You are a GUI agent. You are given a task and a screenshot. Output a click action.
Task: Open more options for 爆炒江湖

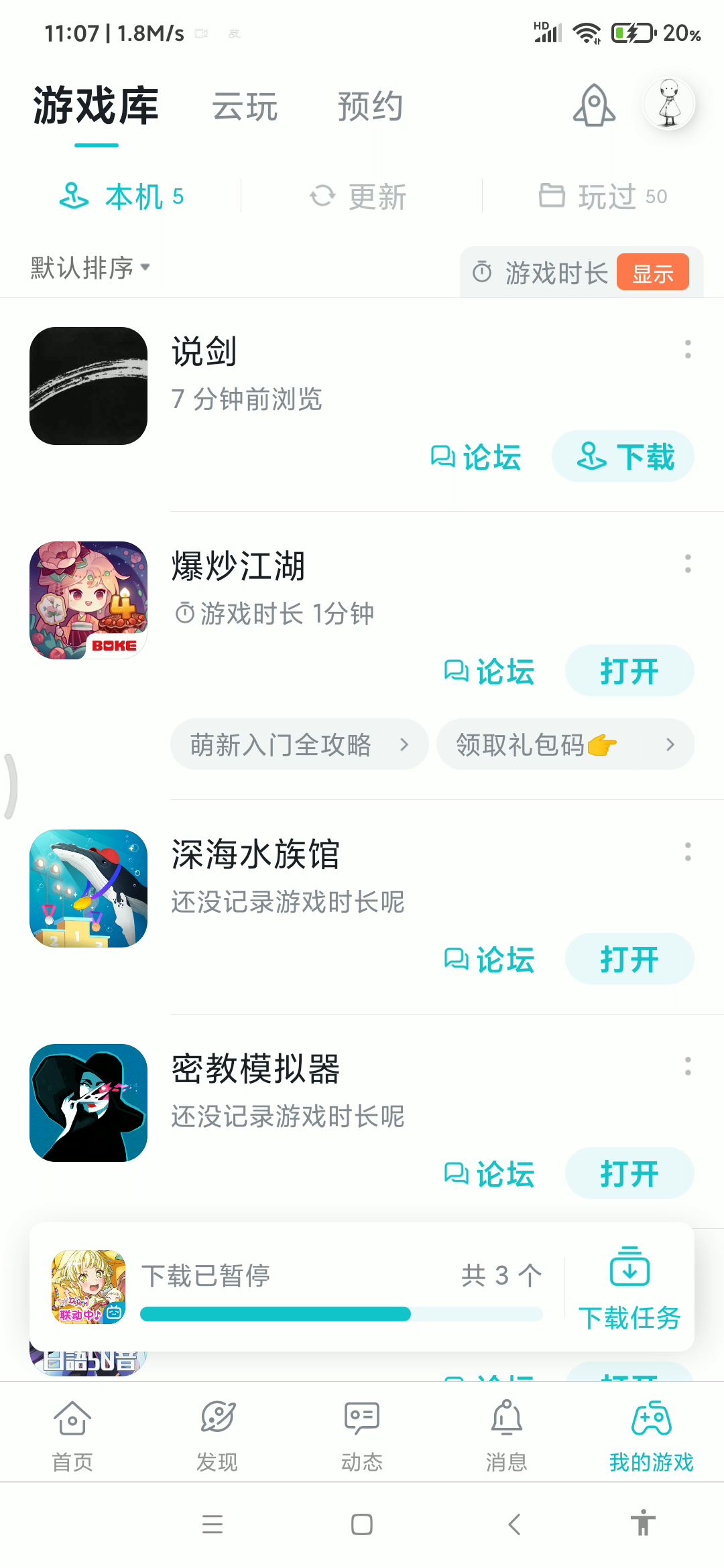tap(688, 564)
